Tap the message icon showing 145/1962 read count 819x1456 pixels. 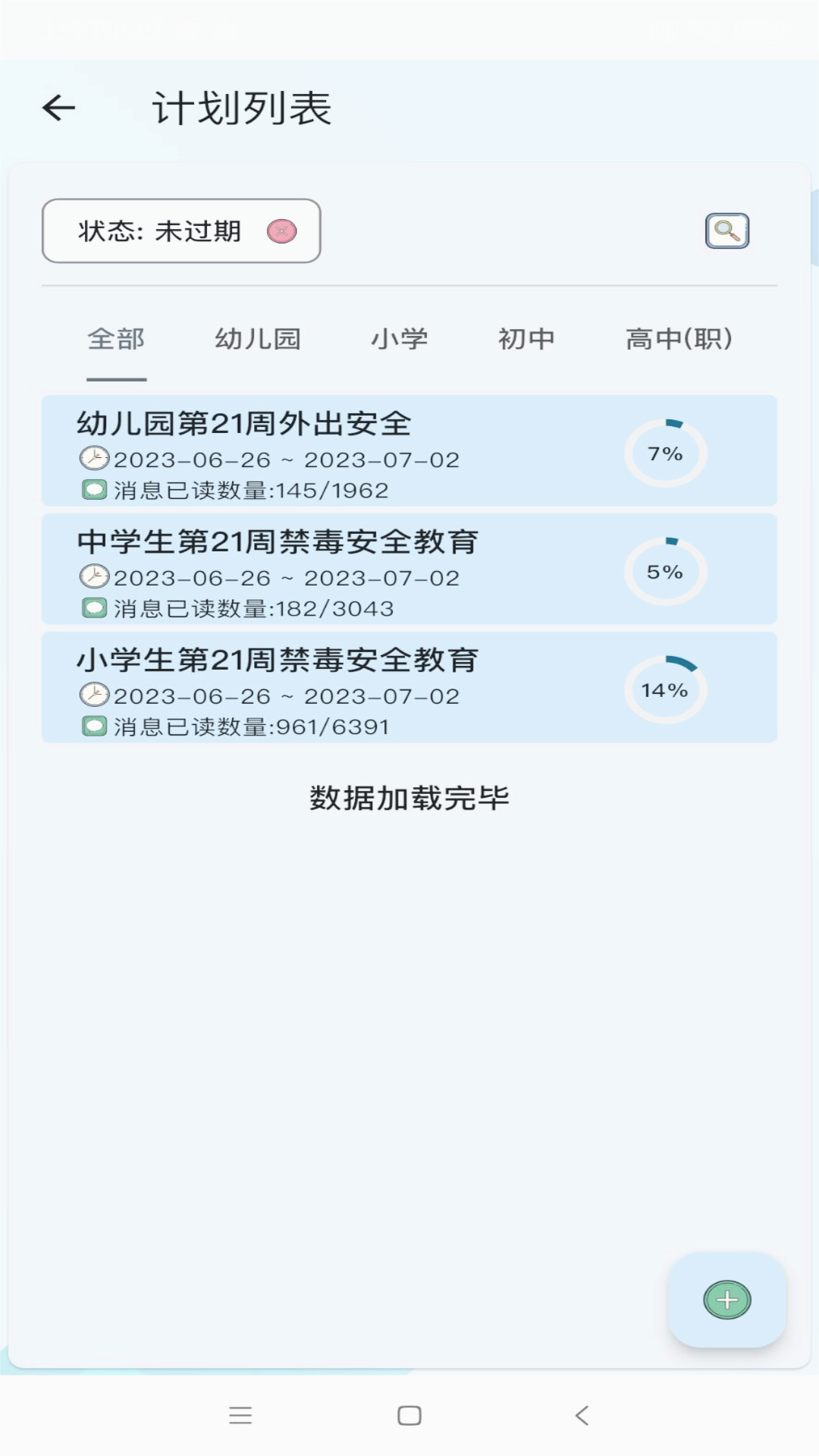(93, 489)
